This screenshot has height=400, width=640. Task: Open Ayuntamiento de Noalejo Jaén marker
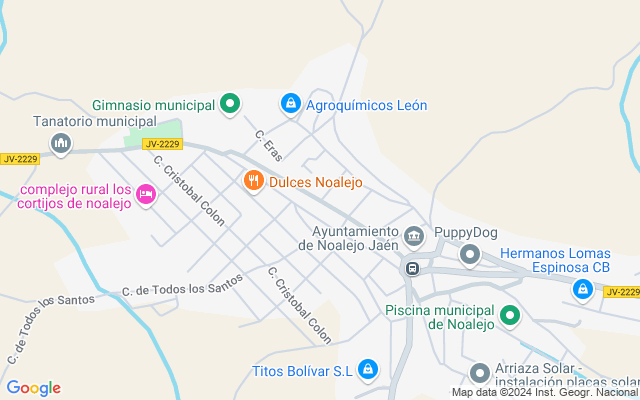coord(414,238)
